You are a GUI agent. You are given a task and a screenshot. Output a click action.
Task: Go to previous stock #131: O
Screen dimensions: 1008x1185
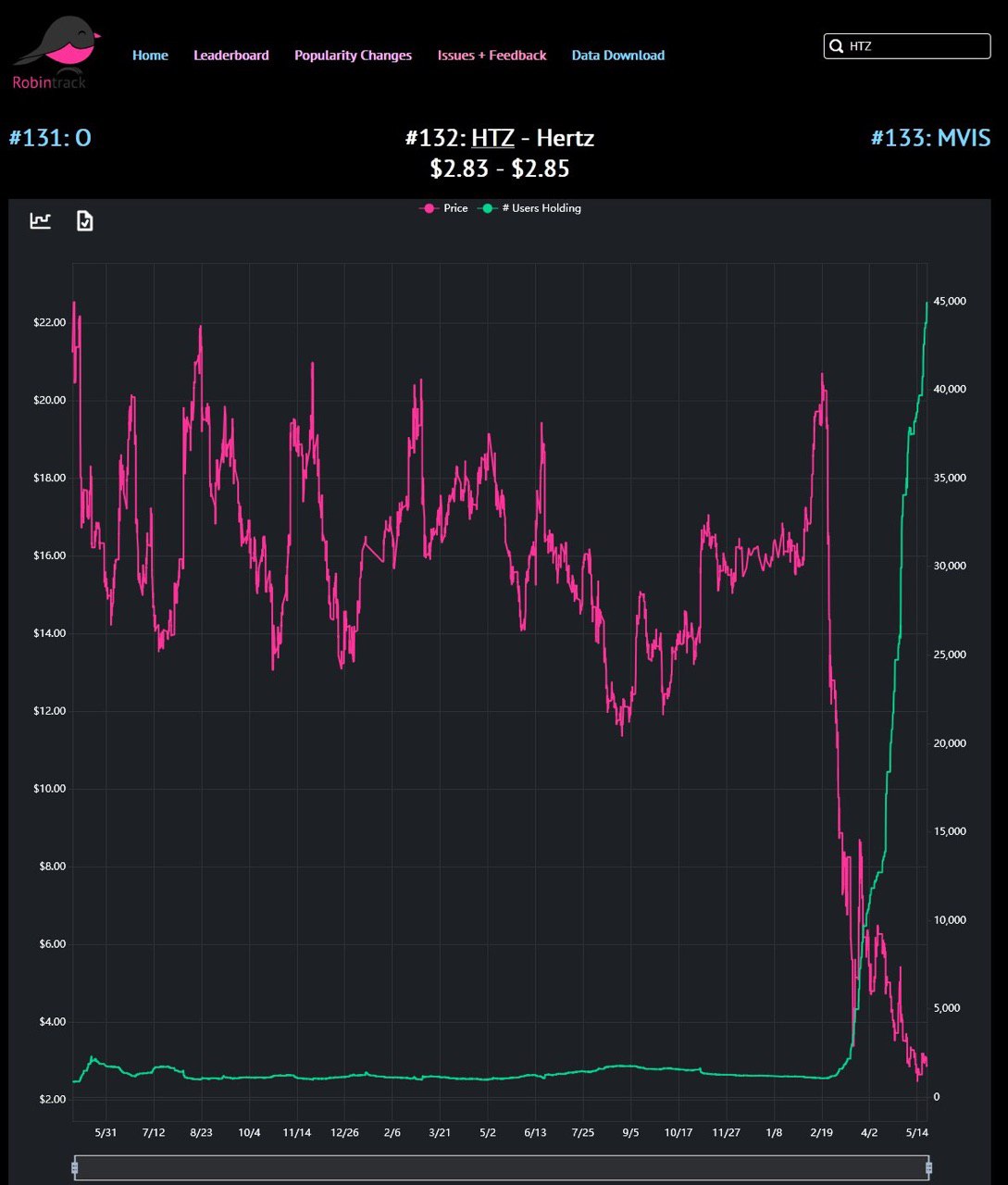tap(50, 139)
